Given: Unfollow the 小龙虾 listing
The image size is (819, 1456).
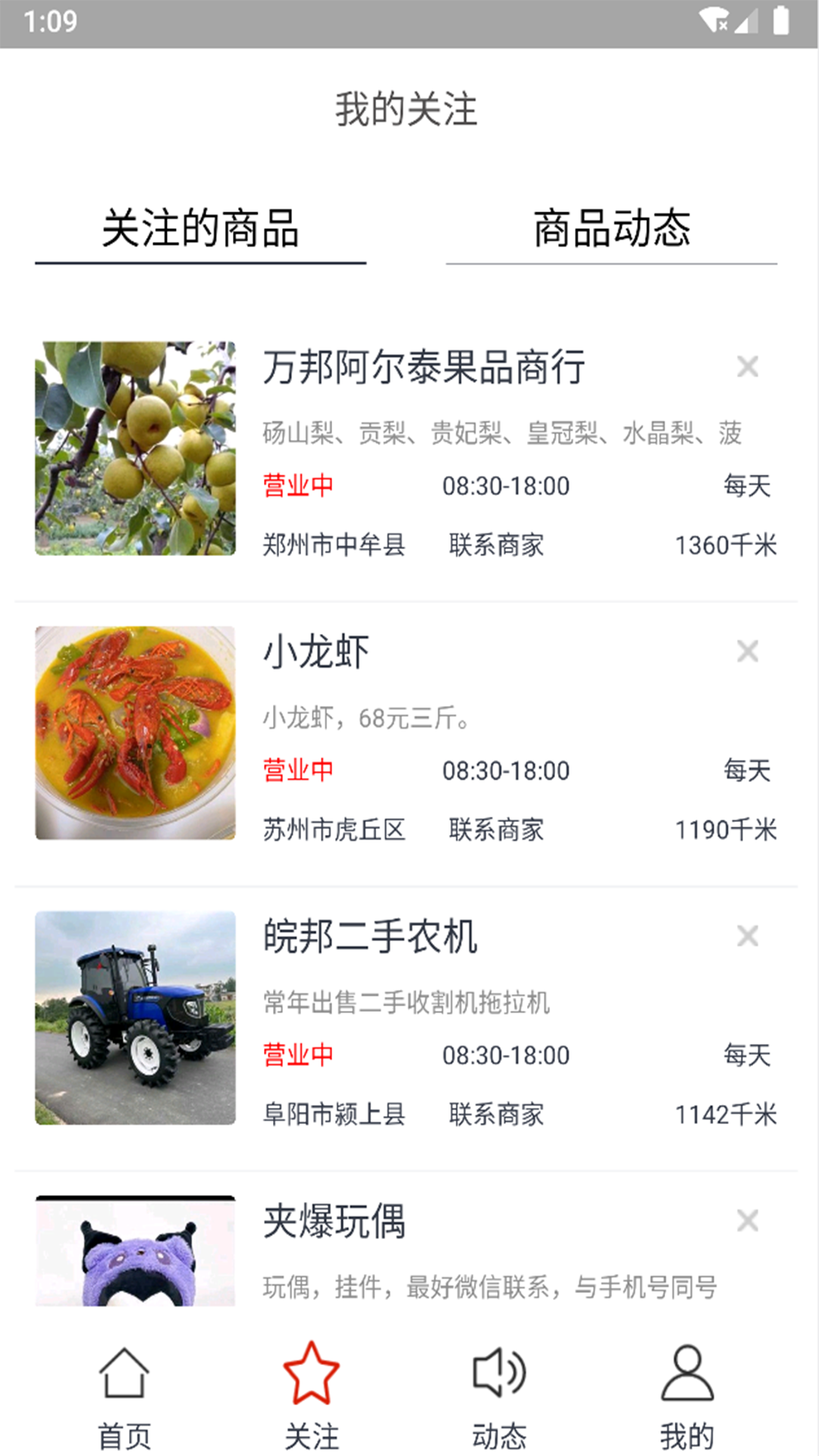Looking at the screenshot, I should pos(748,651).
